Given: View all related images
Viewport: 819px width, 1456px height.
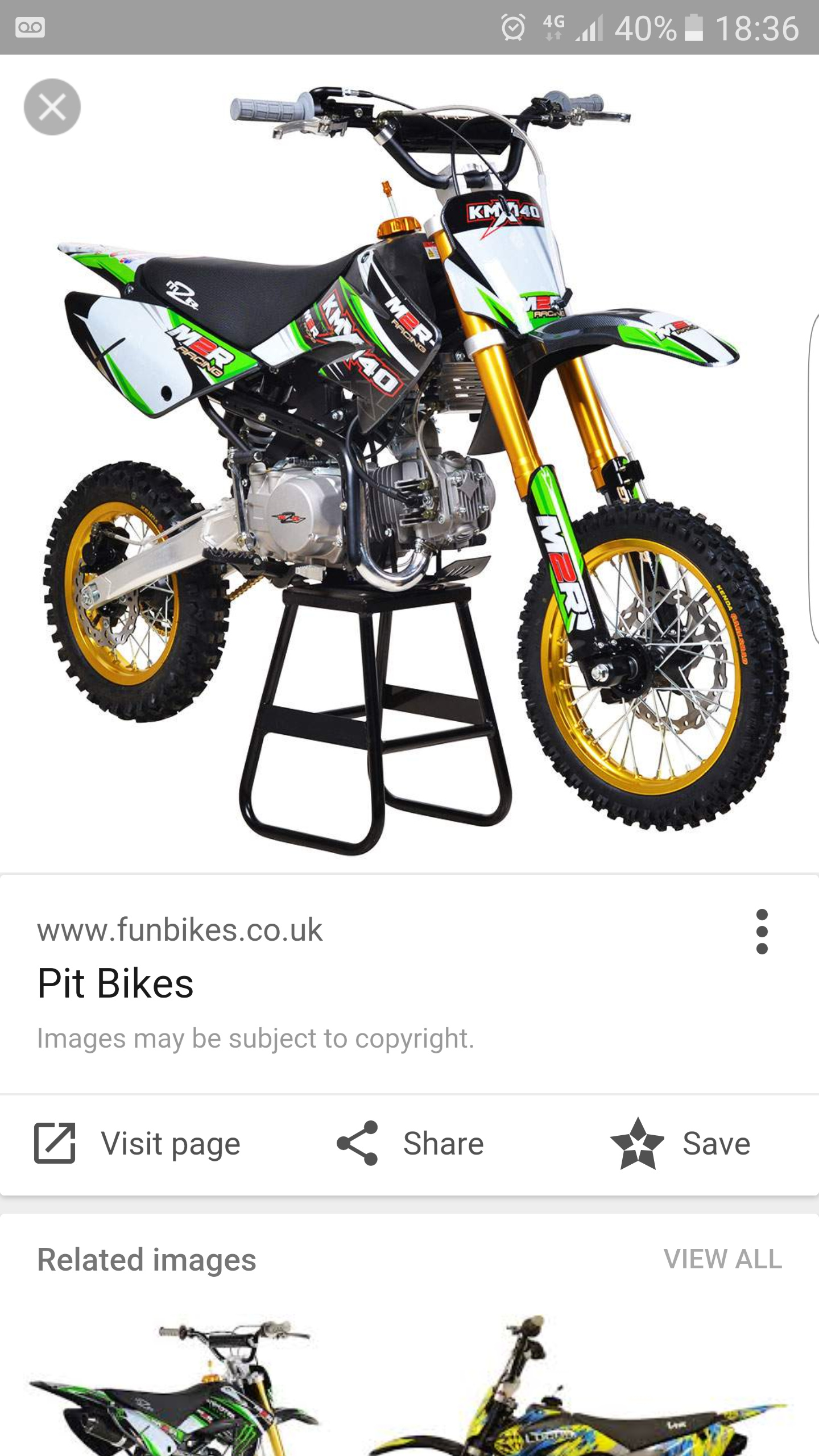Looking at the screenshot, I should pos(722,1259).
